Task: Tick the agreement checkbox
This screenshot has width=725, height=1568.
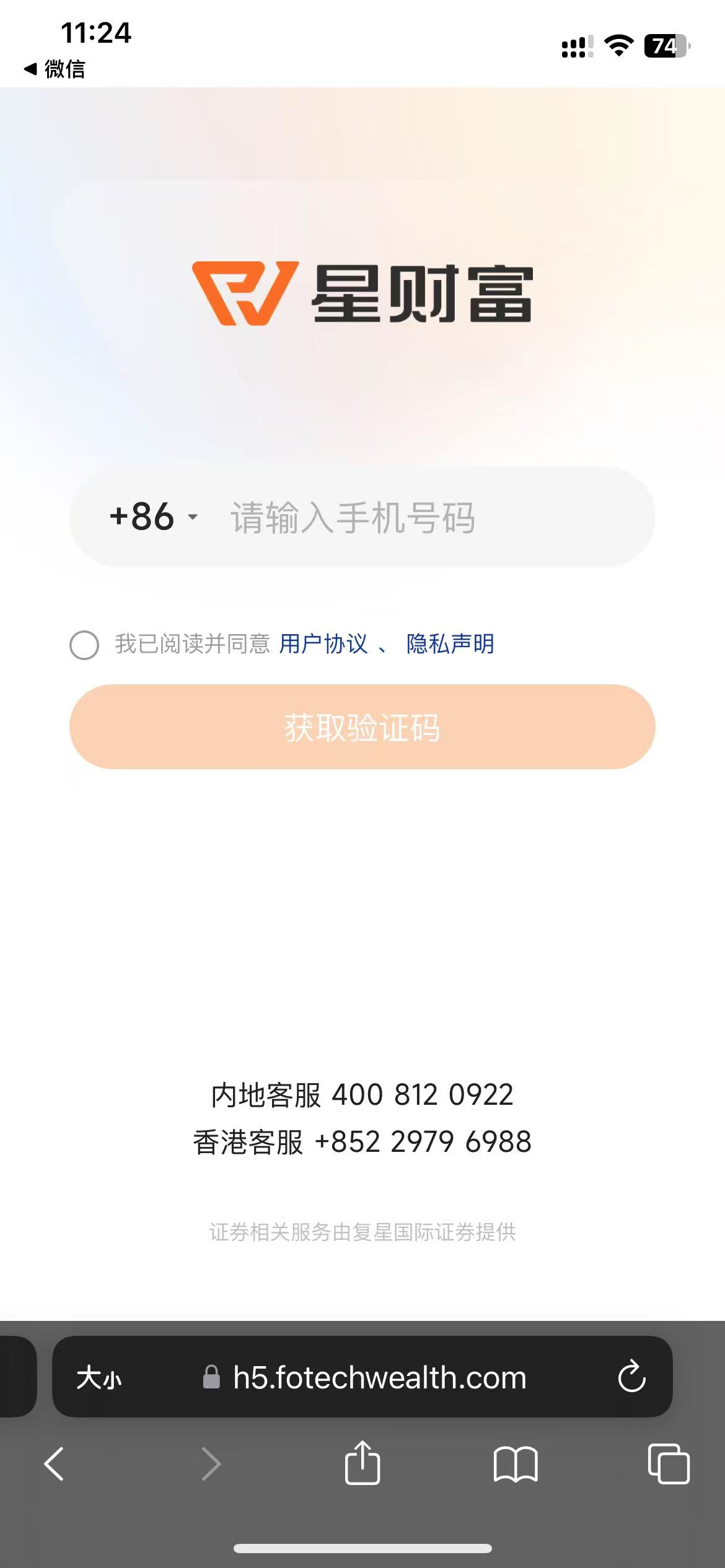Action: click(84, 645)
